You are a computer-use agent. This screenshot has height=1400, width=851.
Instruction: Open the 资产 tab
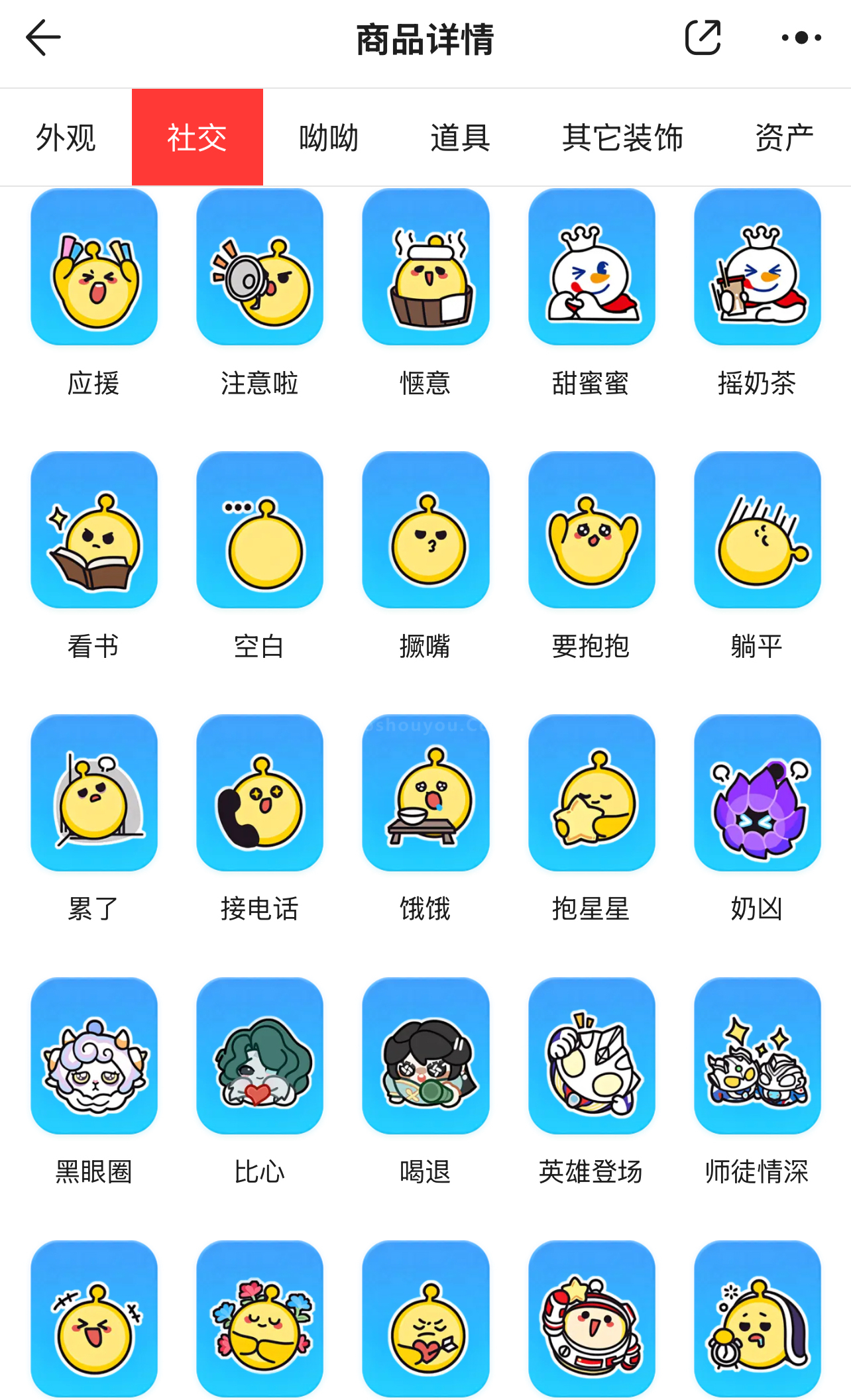(785, 137)
